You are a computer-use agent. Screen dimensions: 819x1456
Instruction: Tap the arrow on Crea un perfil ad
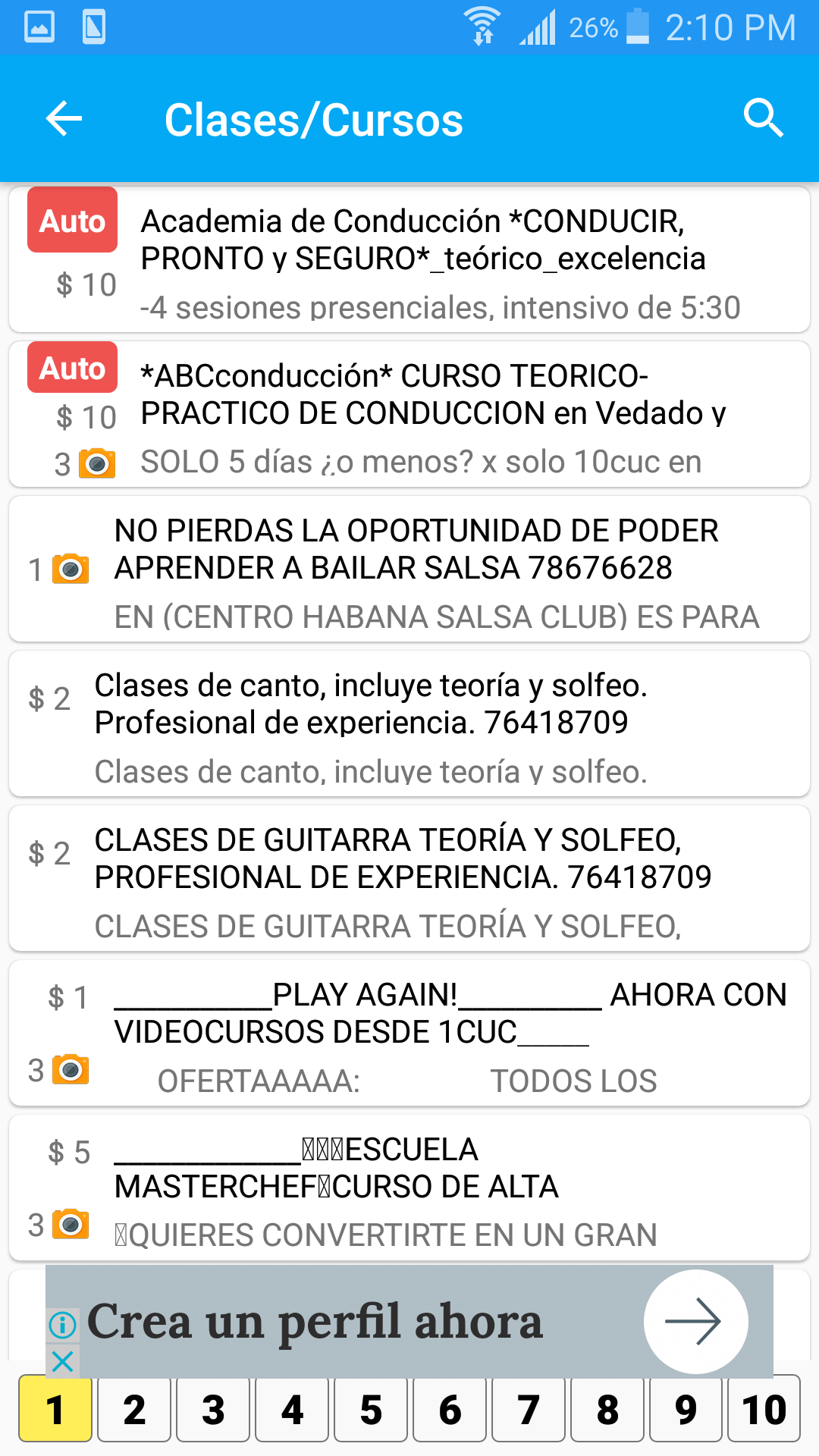[x=695, y=1322]
